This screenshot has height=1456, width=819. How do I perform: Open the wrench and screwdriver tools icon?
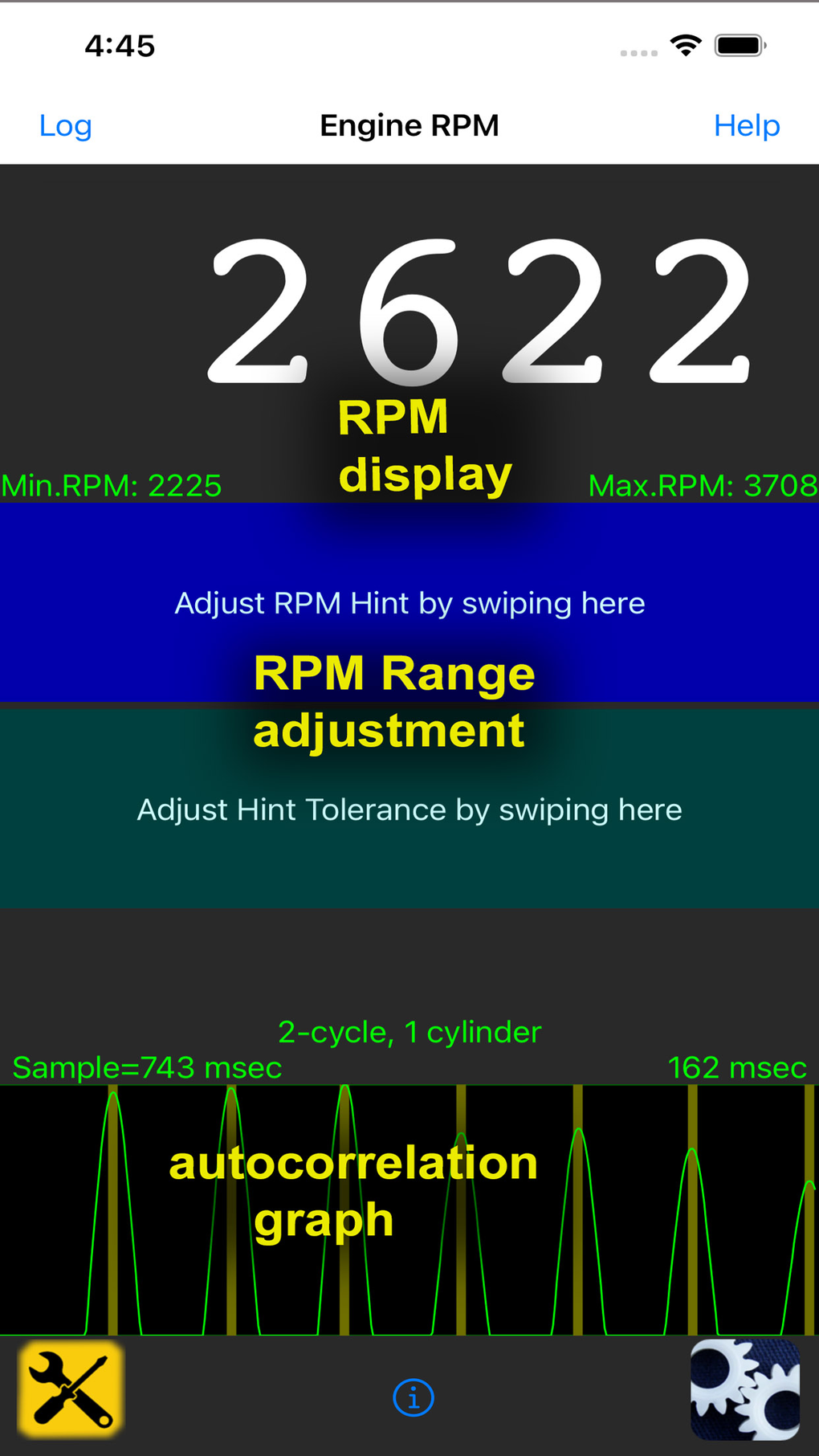pos(71,1389)
